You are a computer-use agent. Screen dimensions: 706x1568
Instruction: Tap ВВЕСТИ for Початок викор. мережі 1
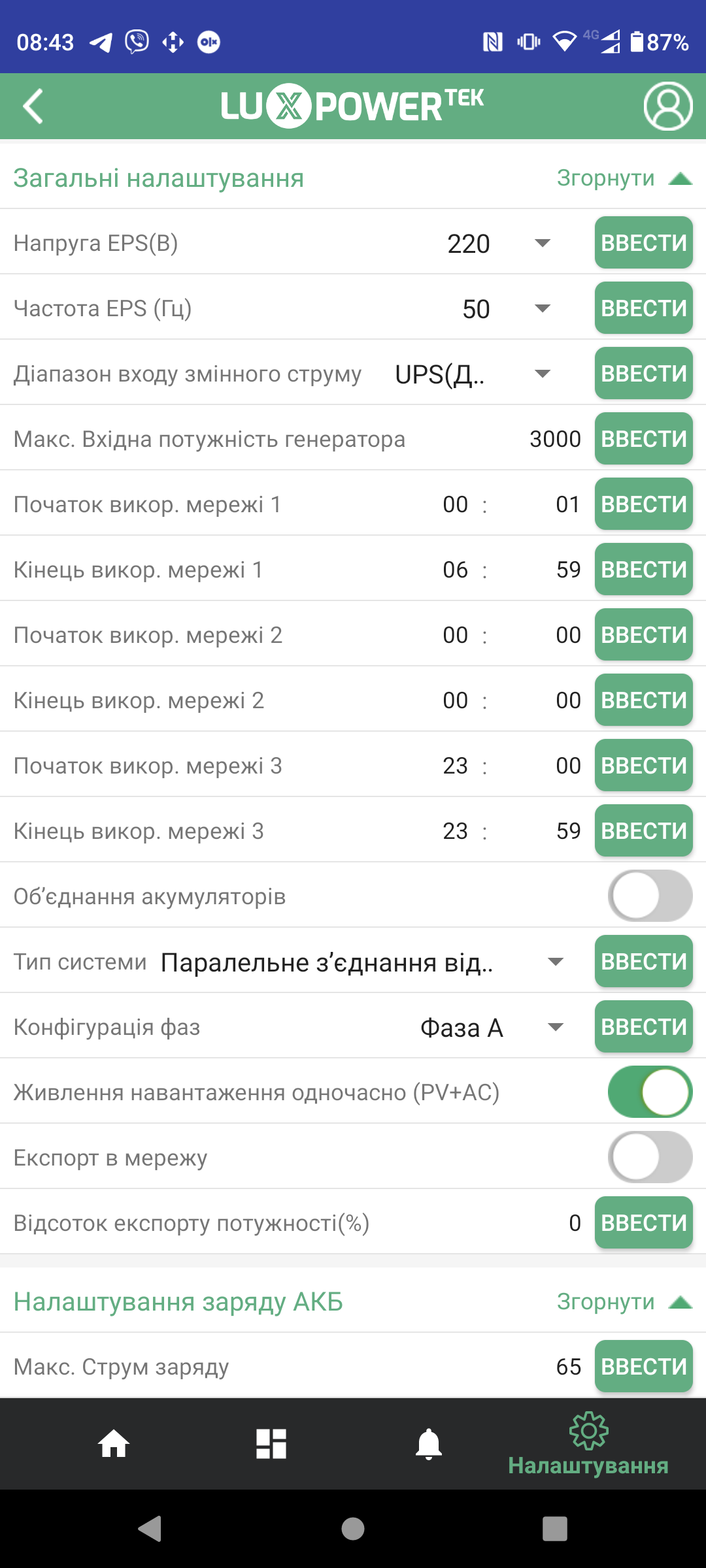[x=644, y=504]
